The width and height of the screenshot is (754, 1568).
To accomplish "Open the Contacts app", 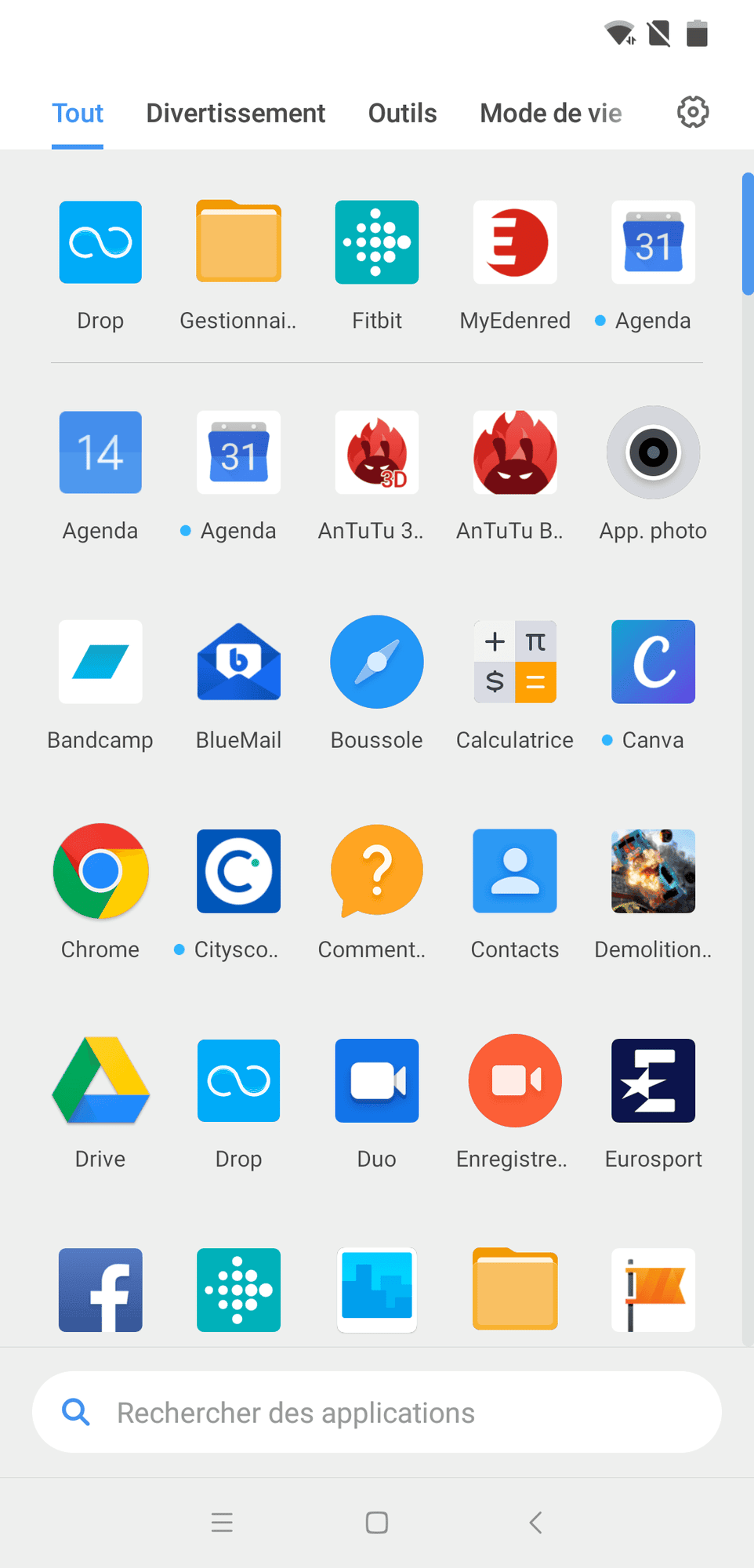I will tap(515, 871).
